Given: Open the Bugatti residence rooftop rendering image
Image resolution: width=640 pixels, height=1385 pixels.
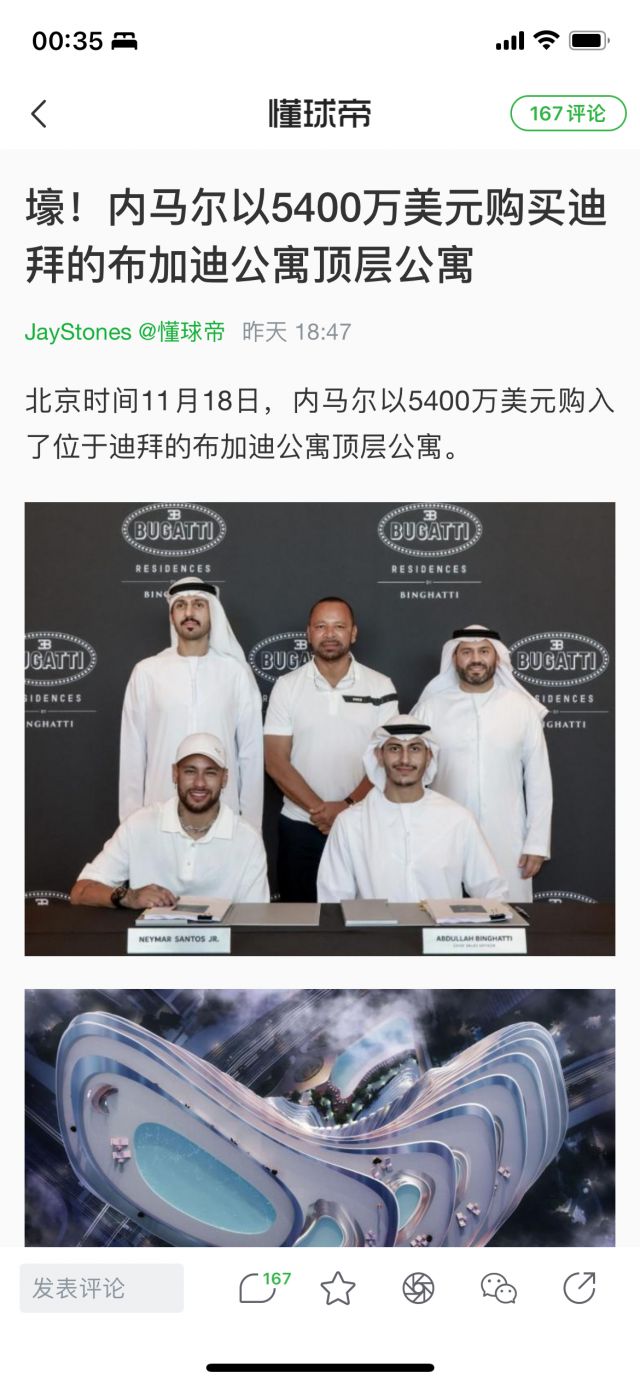Looking at the screenshot, I should pyautogui.click(x=320, y=1115).
